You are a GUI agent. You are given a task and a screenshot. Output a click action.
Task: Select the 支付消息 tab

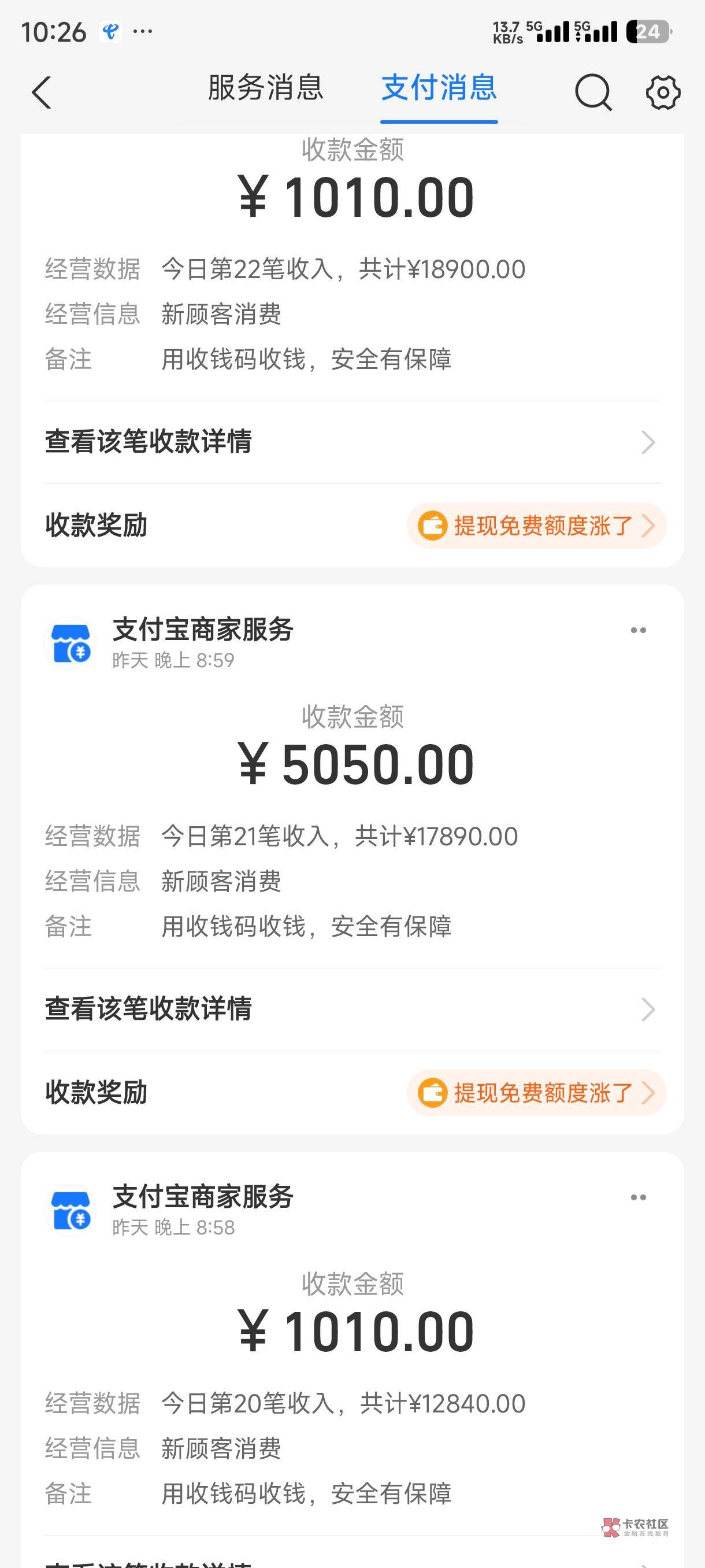[439, 88]
